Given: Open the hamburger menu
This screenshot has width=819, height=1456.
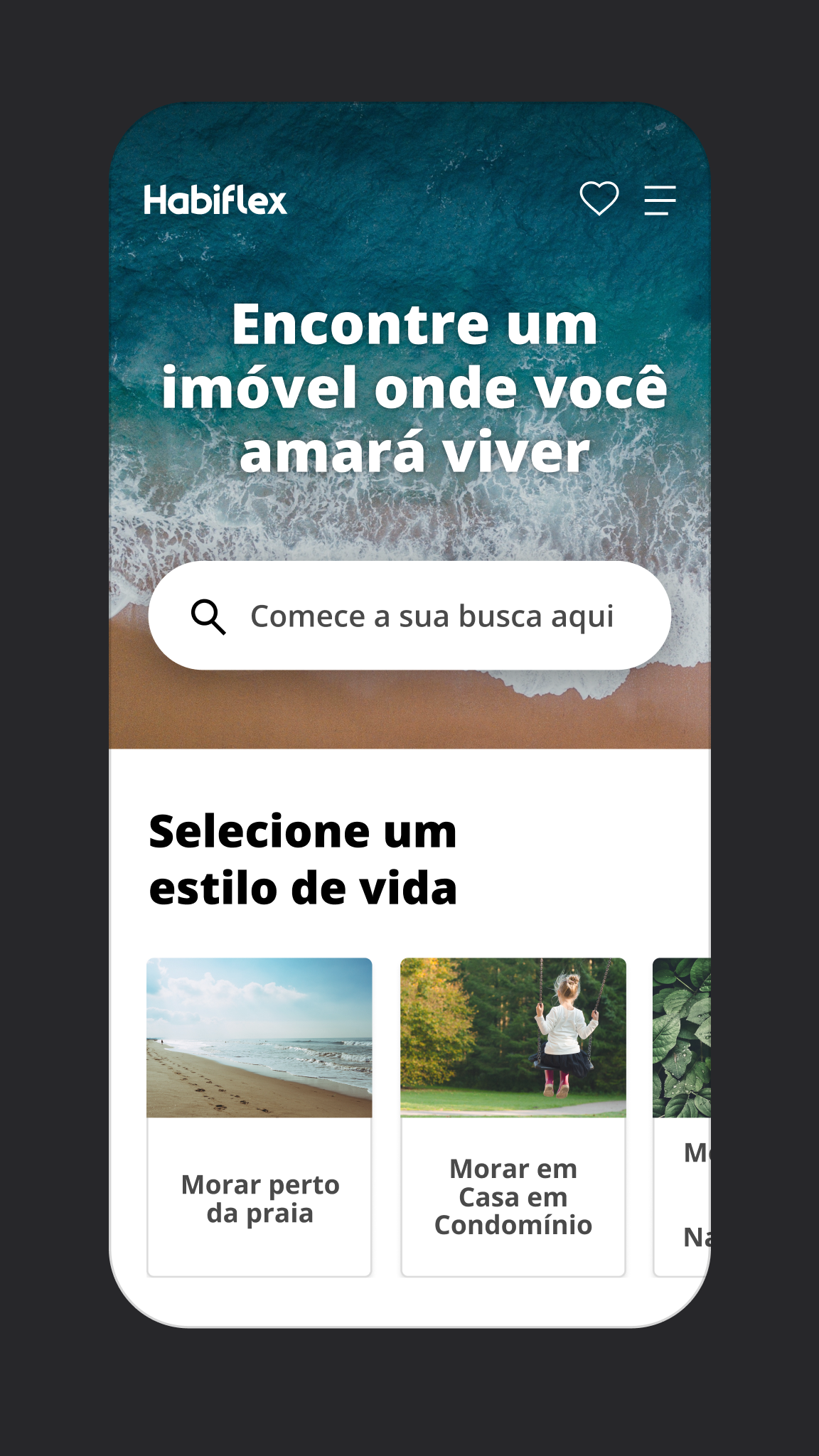Looking at the screenshot, I should click(x=660, y=200).
